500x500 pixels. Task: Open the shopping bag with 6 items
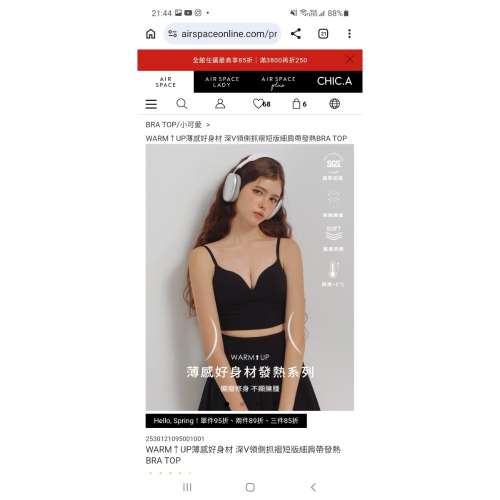299,104
